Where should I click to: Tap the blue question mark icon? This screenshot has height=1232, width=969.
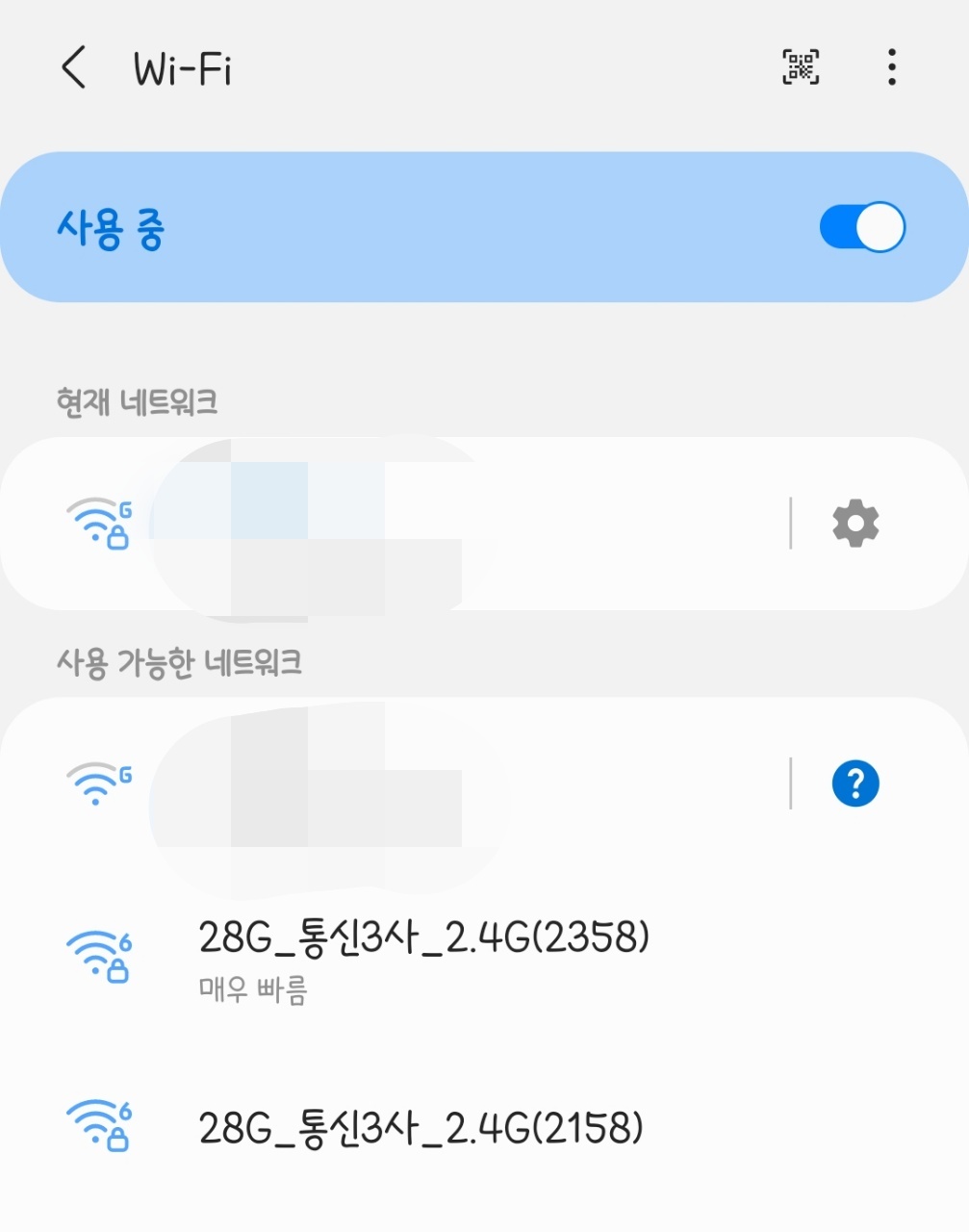(x=854, y=783)
